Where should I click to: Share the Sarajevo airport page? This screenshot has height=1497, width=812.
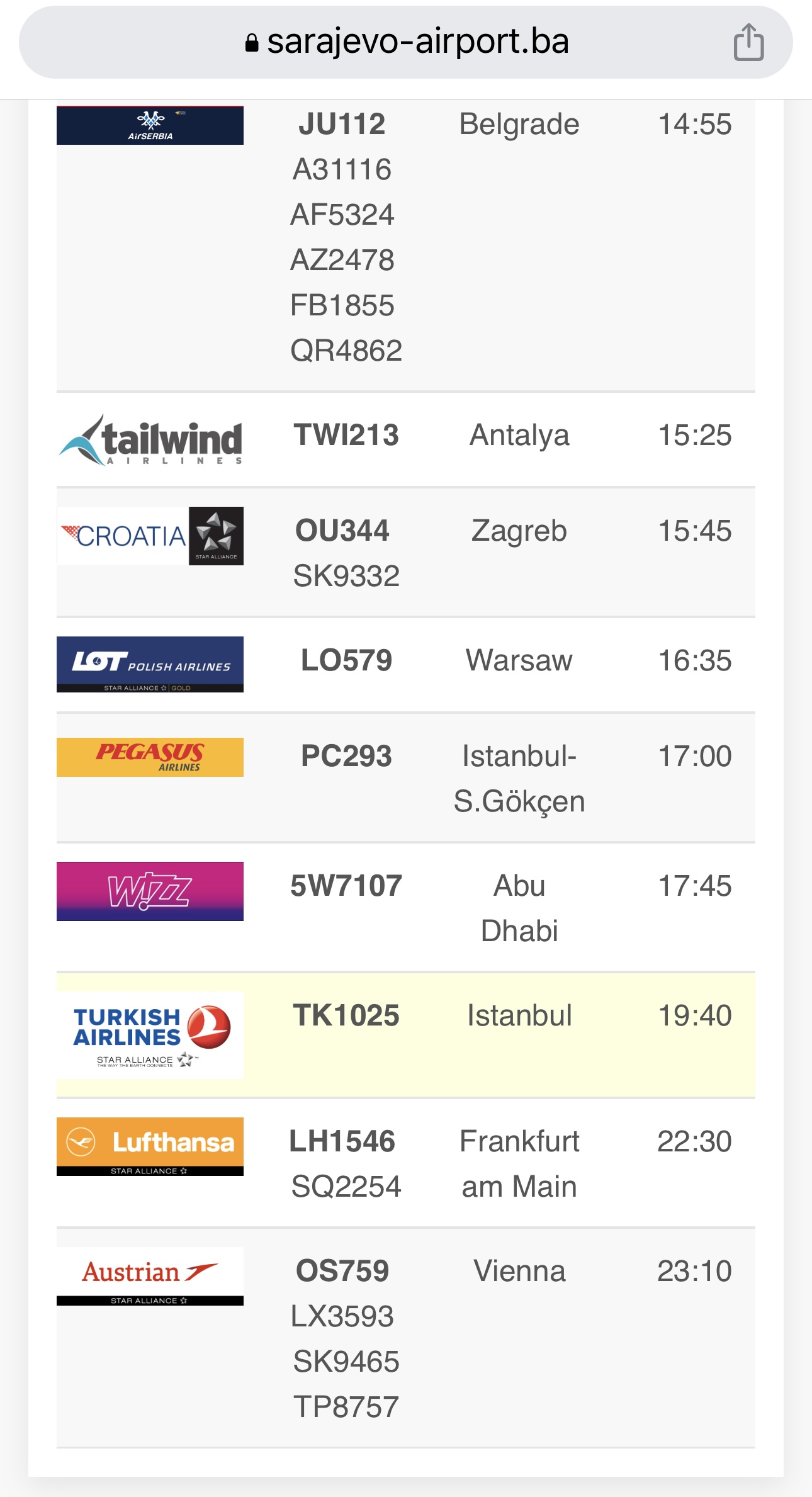coord(748,42)
